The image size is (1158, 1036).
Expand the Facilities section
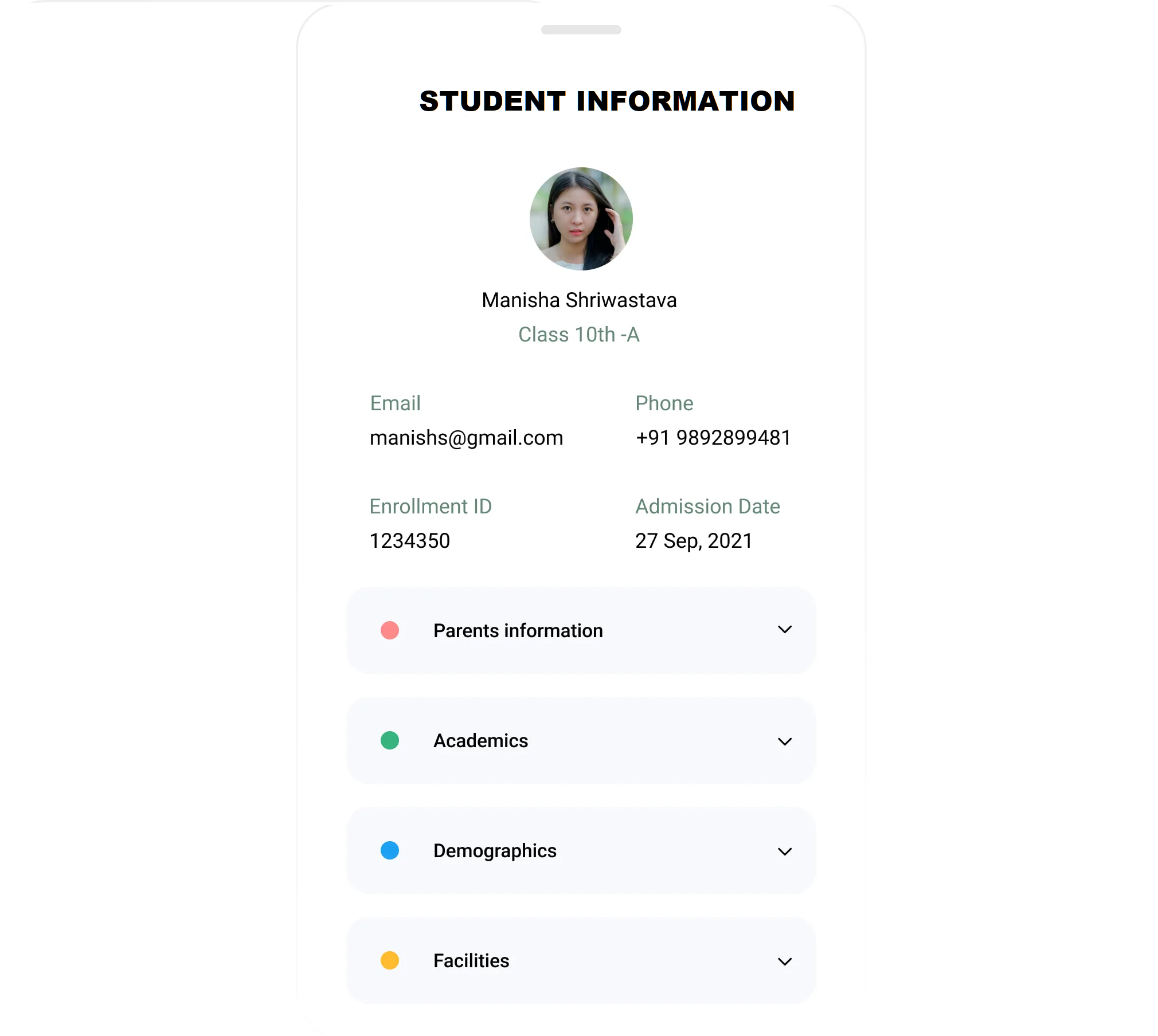pos(784,961)
